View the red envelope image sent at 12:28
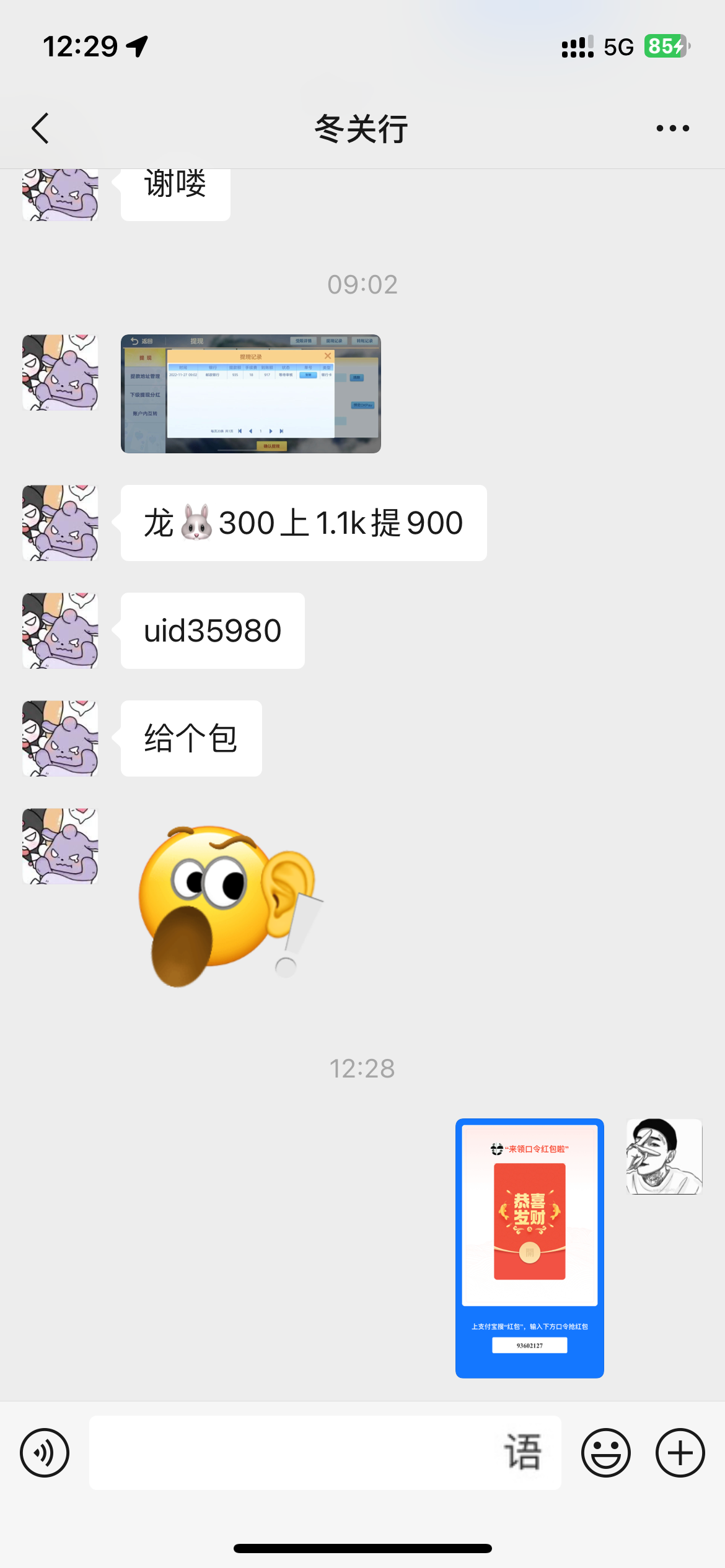 [x=529, y=1248]
